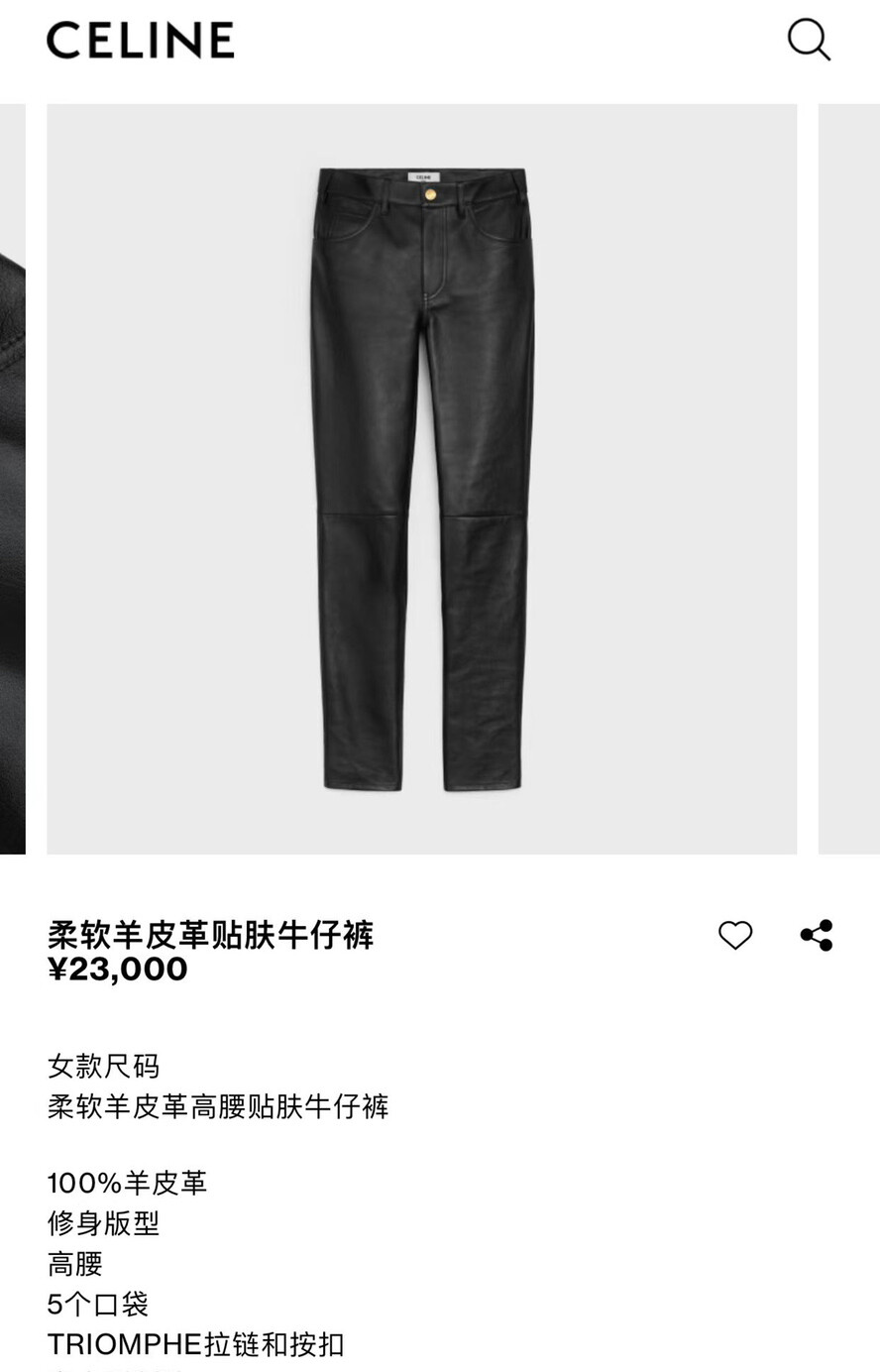Open search with the magnifier icon
The width and height of the screenshot is (880, 1372).
coord(809,41)
